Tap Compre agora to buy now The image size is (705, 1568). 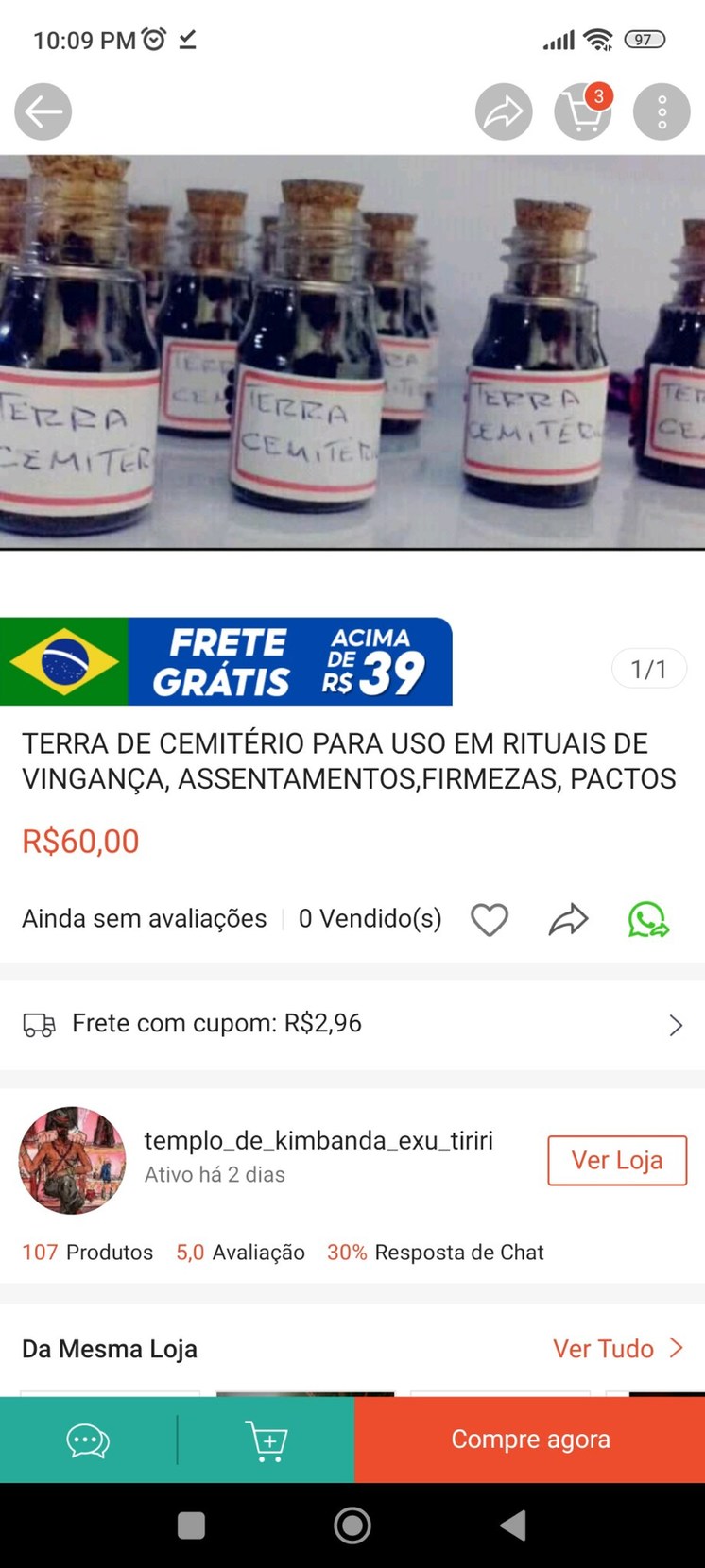[530, 1440]
